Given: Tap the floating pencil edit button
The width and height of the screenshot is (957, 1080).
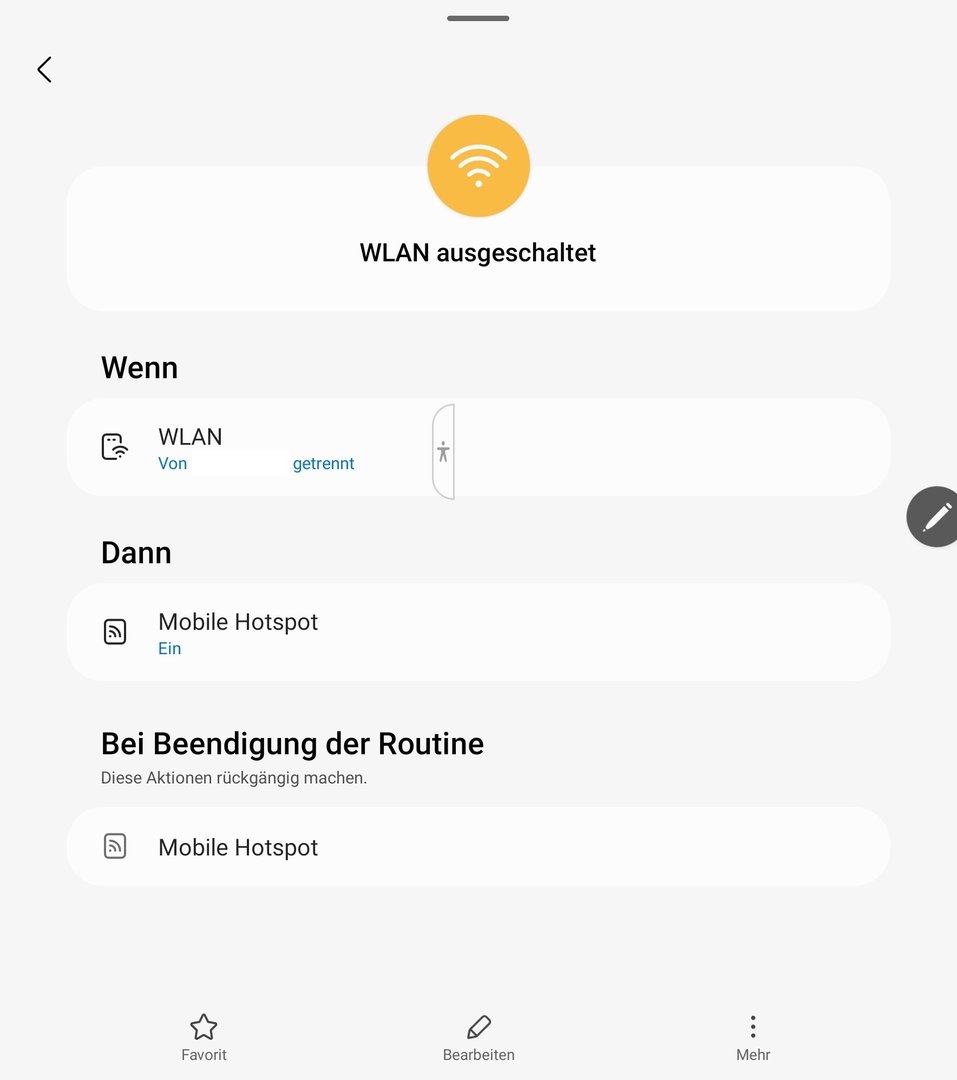Looking at the screenshot, I should pyautogui.click(x=935, y=517).
